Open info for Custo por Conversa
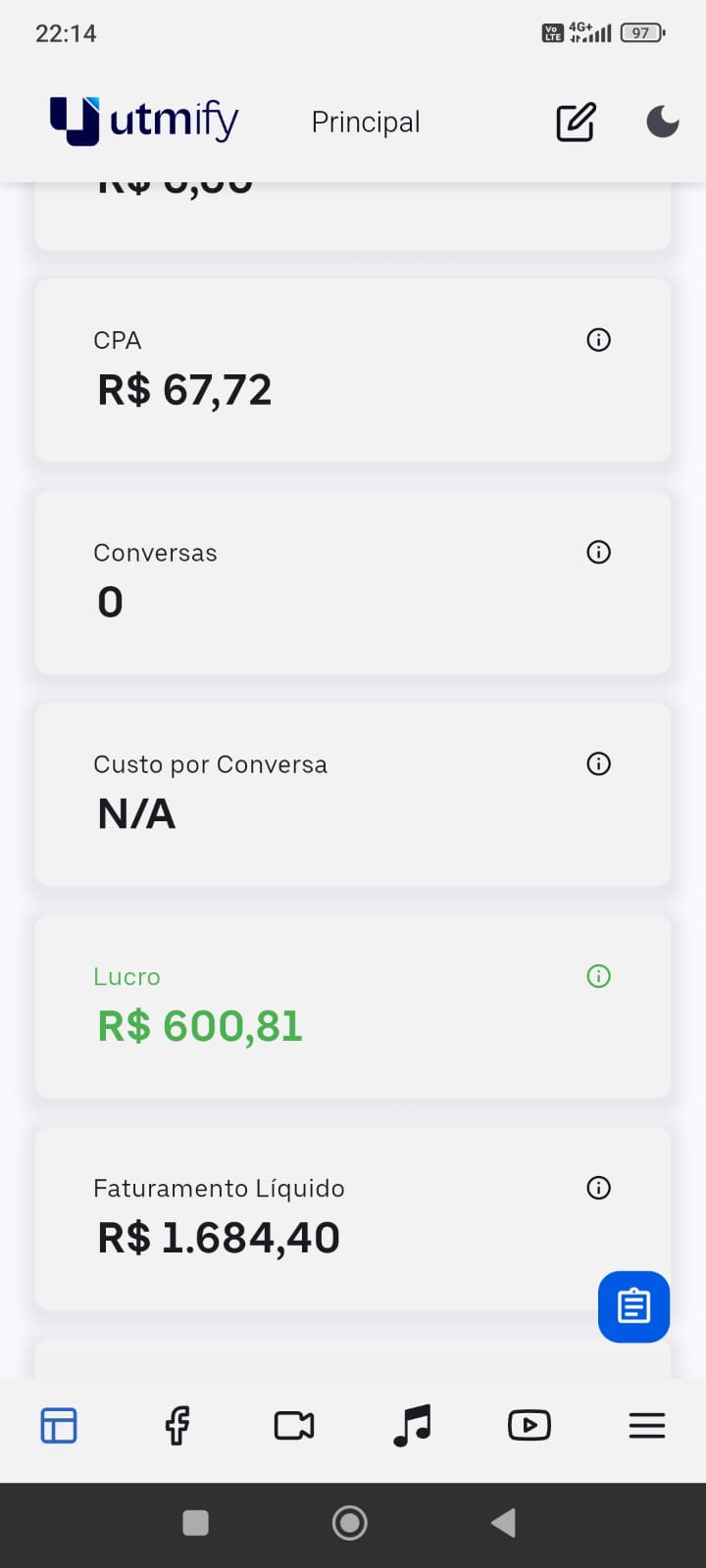This screenshot has width=706, height=1568. 598,763
